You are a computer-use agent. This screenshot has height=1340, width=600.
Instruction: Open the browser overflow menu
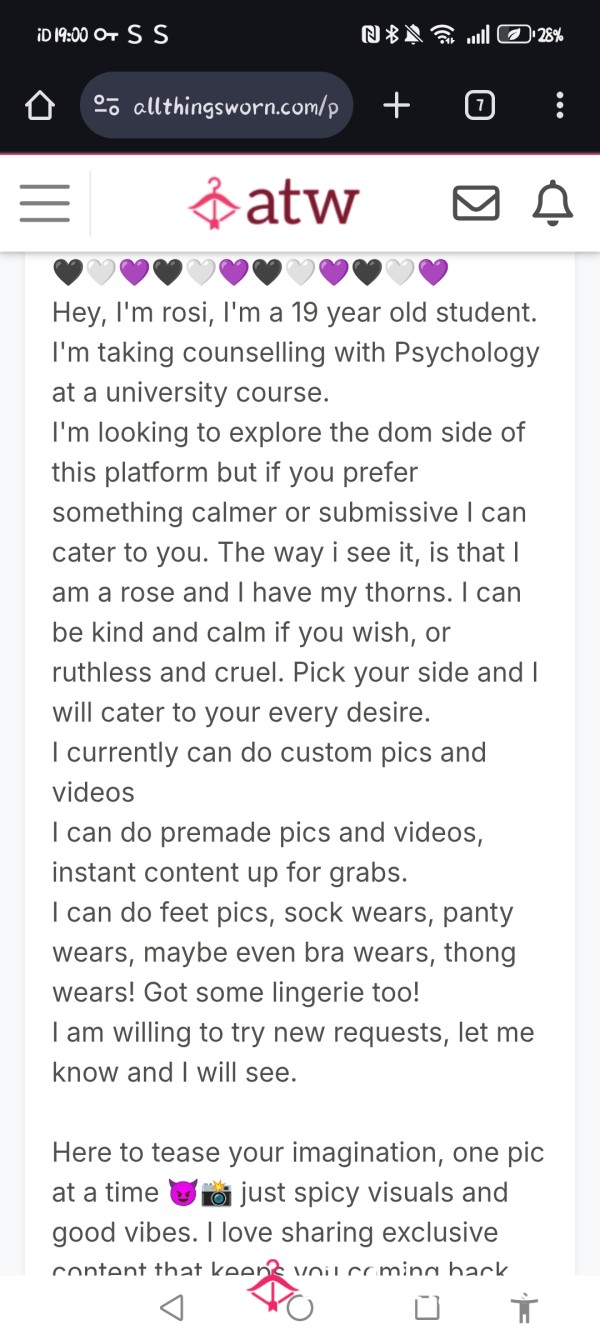point(559,105)
